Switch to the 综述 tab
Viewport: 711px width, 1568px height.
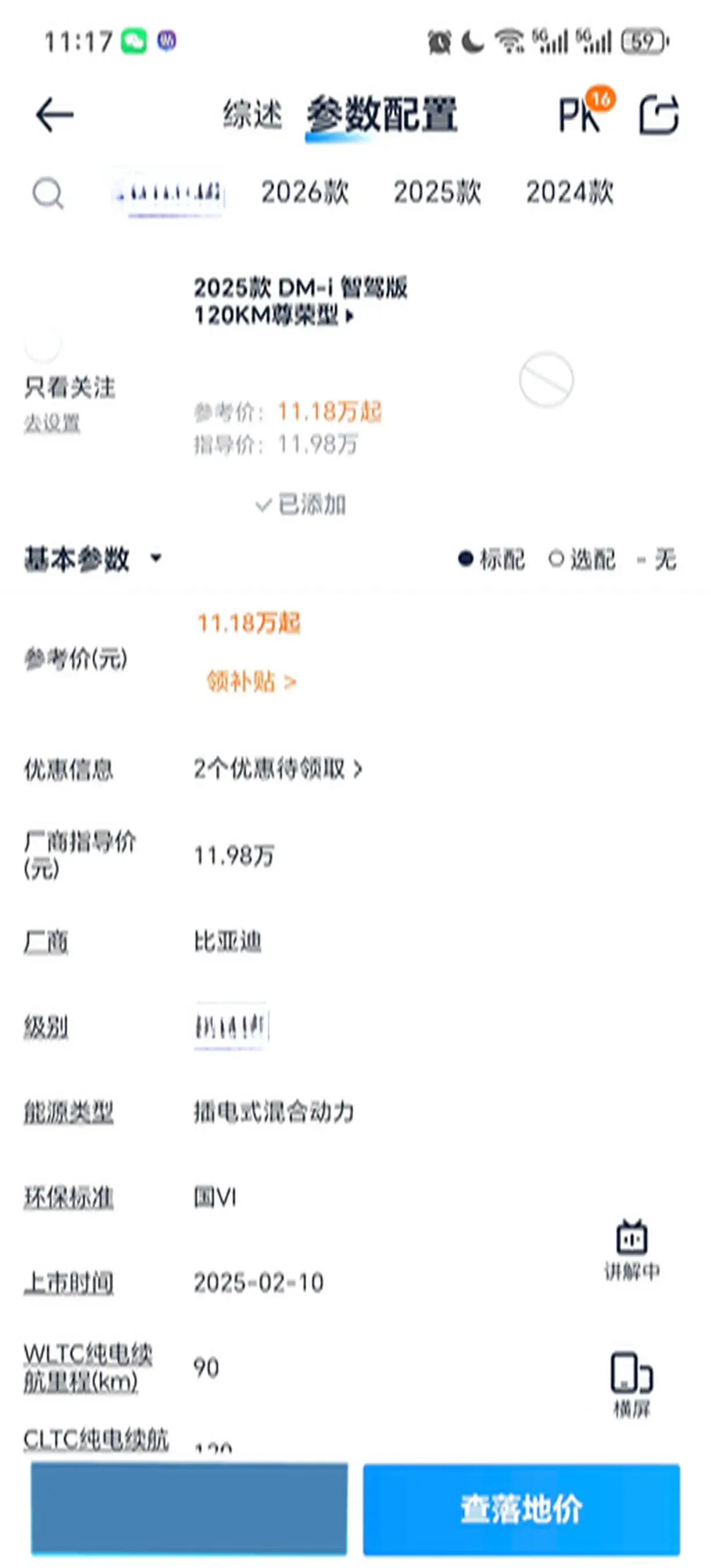pyautogui.click(x=252, y=114)
